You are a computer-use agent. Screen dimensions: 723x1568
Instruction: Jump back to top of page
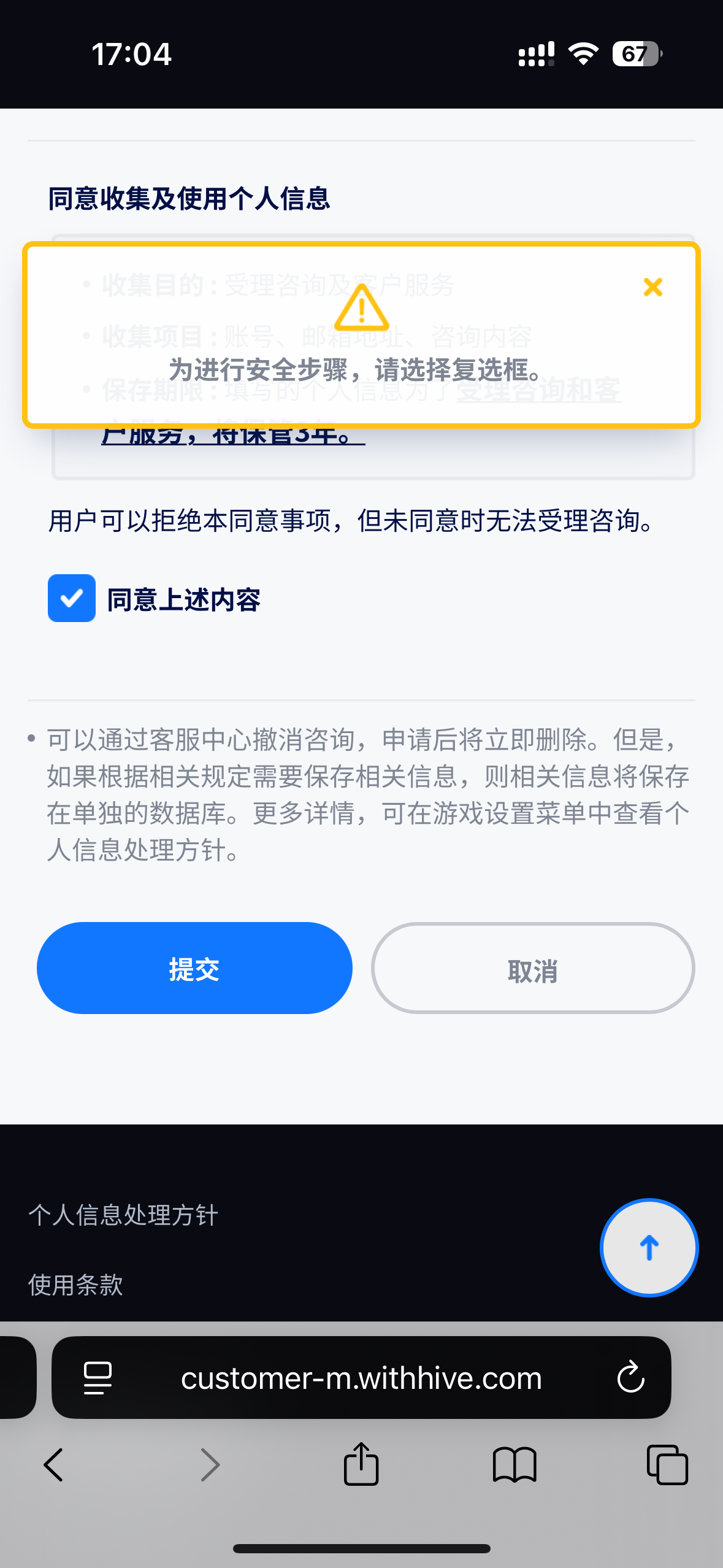pyautogui.click(x=649, y=1248)
